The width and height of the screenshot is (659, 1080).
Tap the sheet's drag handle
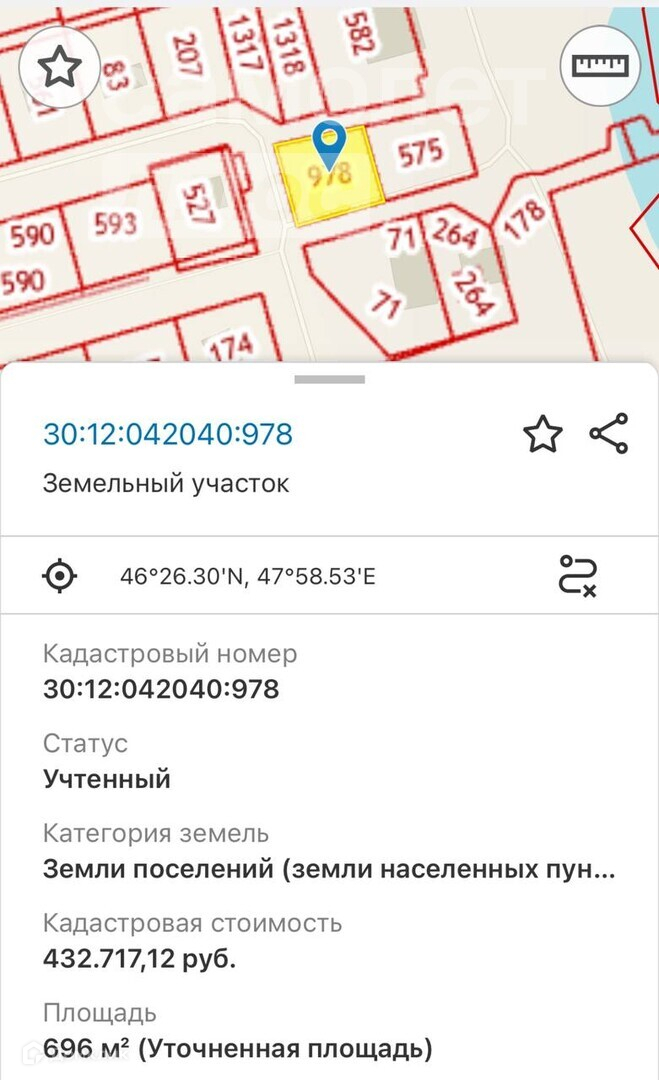pos(329,379)
